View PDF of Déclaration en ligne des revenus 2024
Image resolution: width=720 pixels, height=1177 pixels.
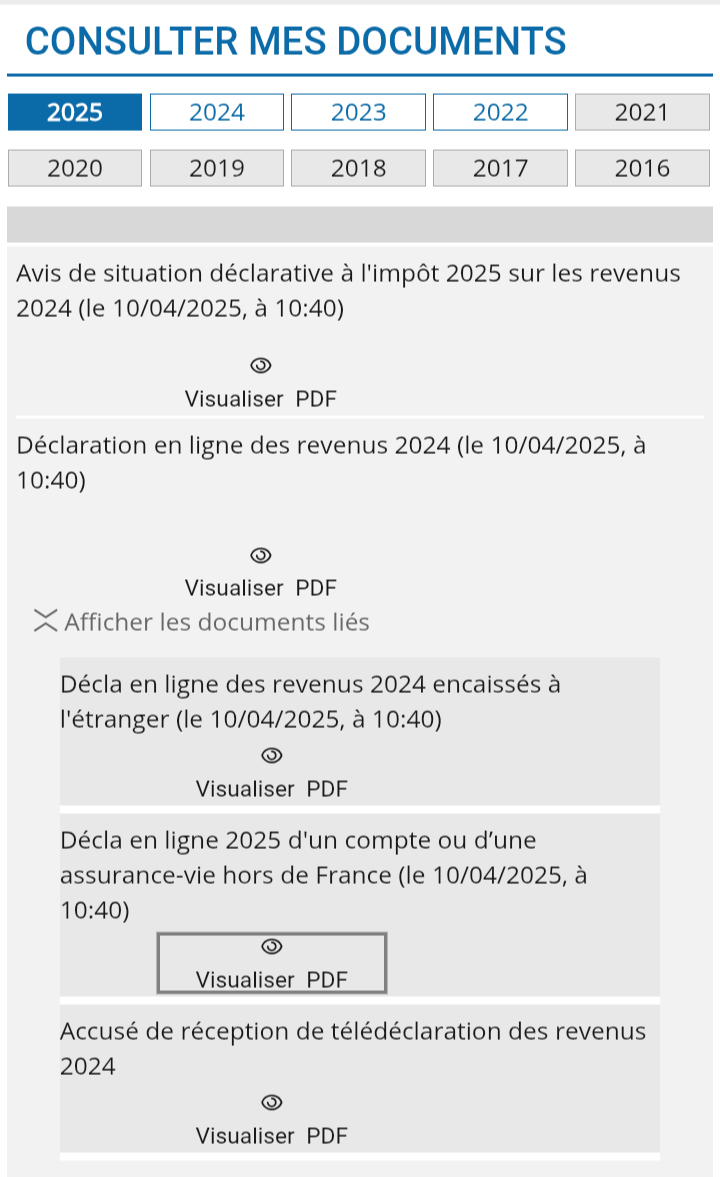[x=261, y=573]
